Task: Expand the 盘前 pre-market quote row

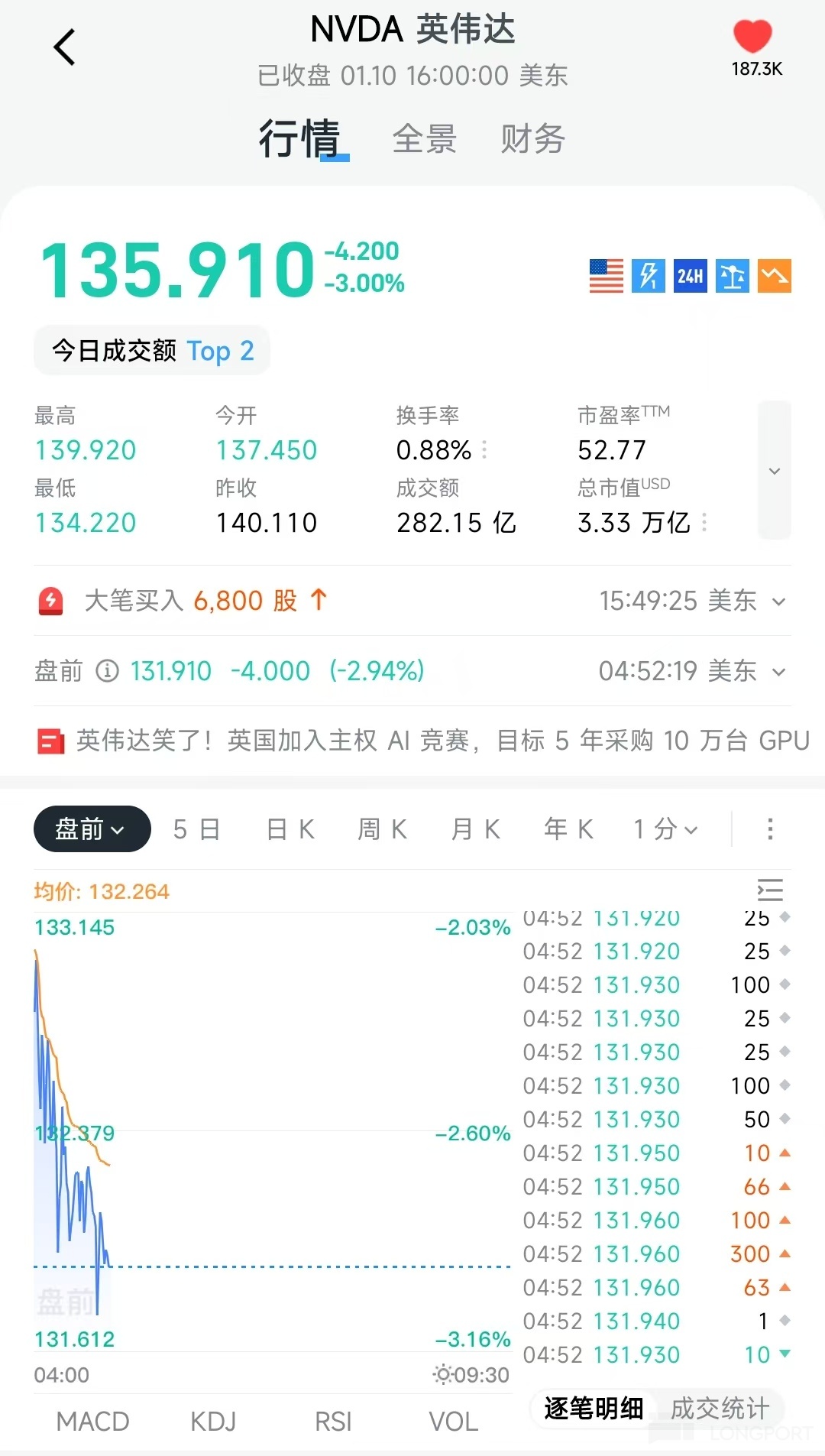Action: pyautogui.click(x=412, y=671)
